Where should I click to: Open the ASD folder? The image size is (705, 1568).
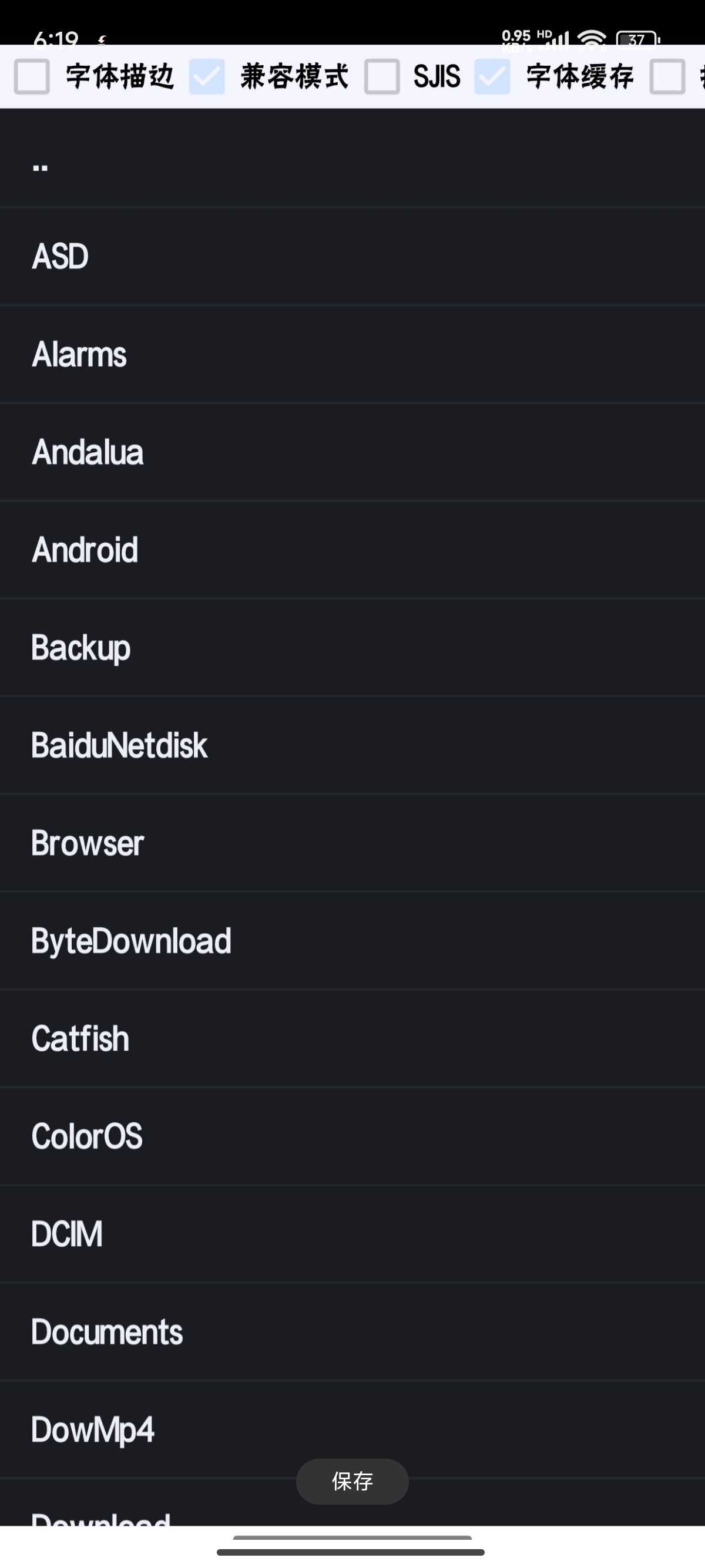pos(352,256)
